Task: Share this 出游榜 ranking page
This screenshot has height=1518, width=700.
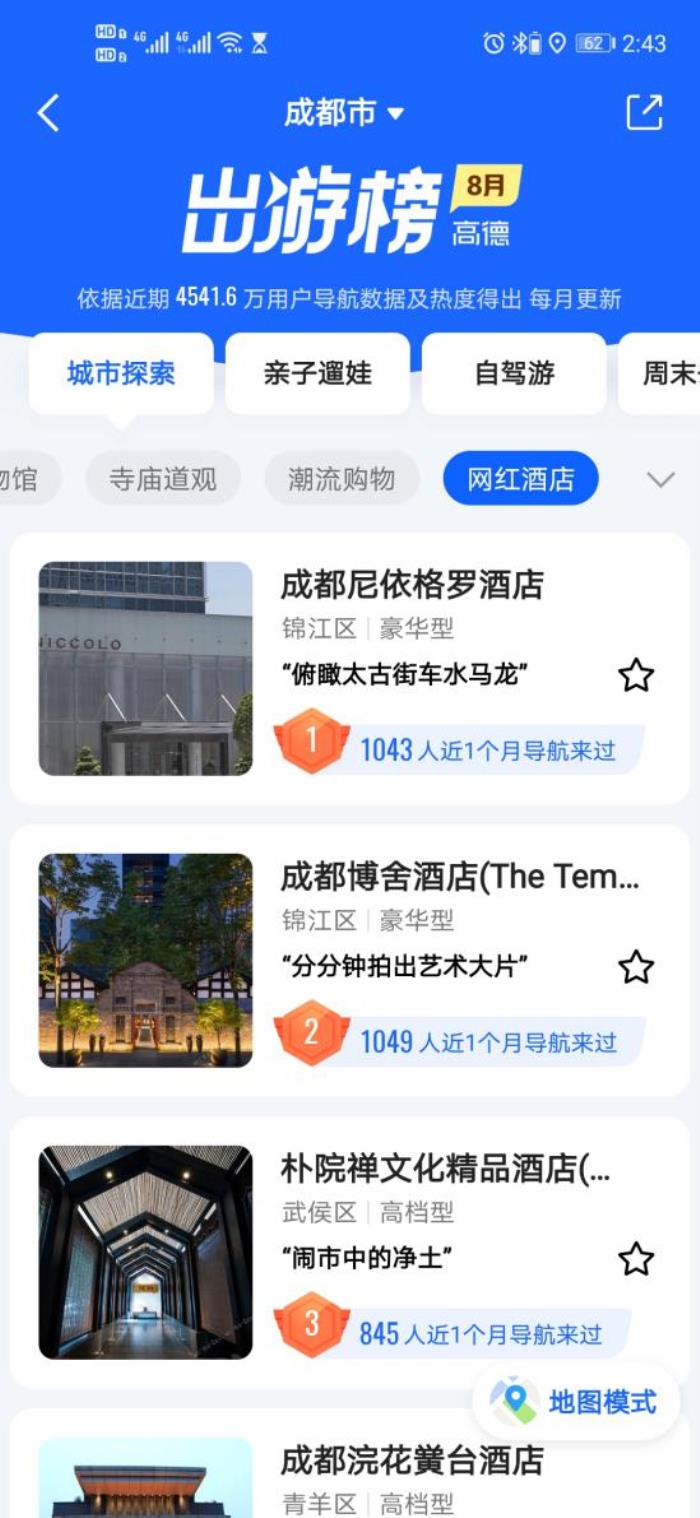Action: [644, 113]
